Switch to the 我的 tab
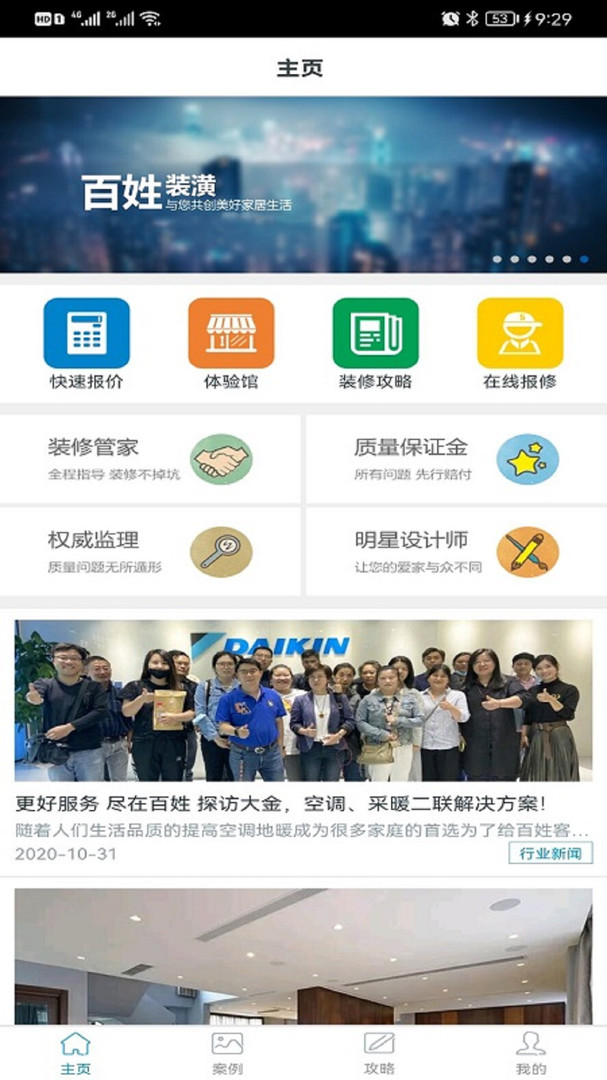Screen dimensions: 607x1080 531,1053
